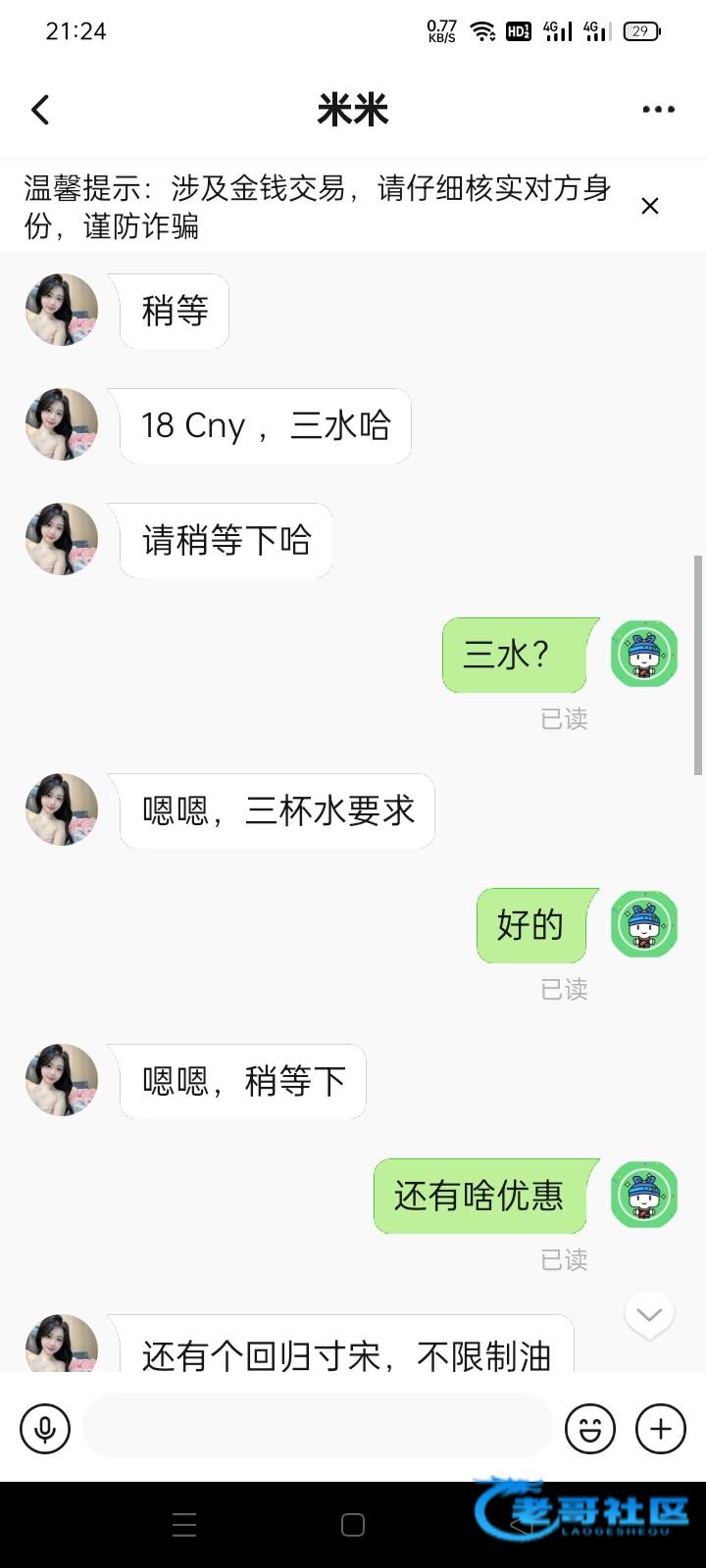Open 米米's avatar beside 稍等 message

coord(62,311)
